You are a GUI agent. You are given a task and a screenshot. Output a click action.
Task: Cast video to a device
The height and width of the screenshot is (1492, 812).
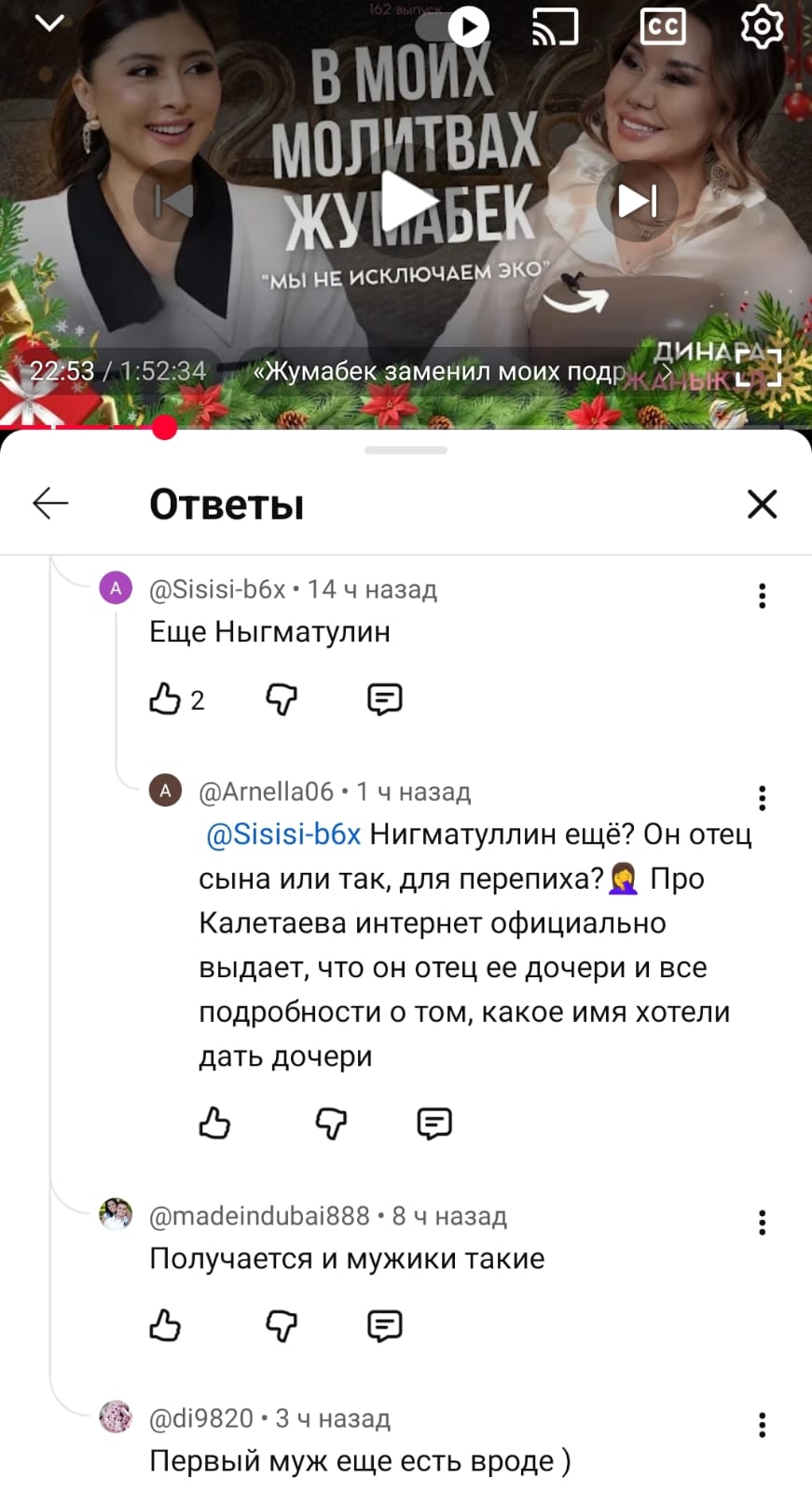pos(555,26)
